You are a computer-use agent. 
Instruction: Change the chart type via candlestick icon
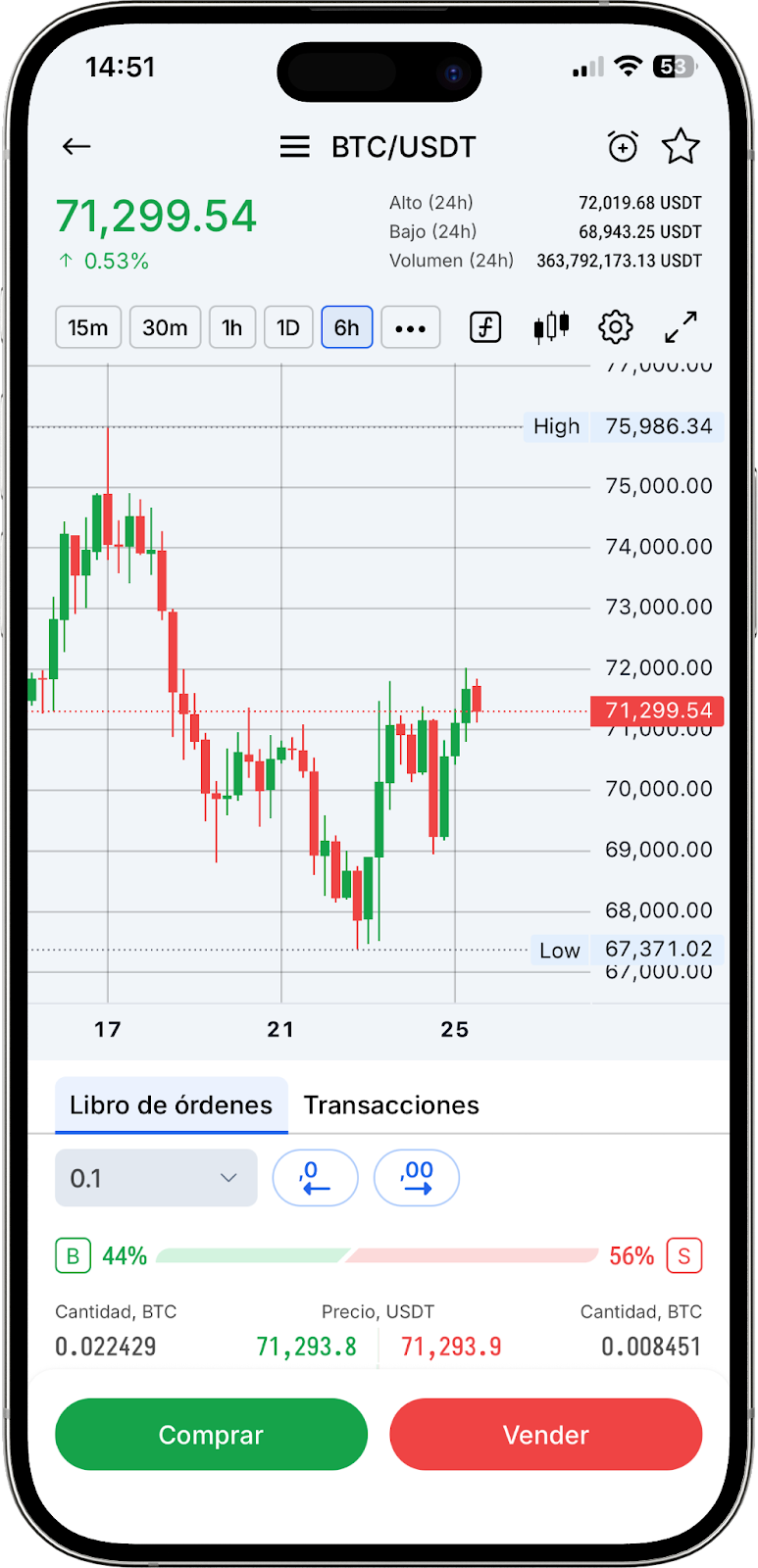pyautogui.click(x=551, y=327)
